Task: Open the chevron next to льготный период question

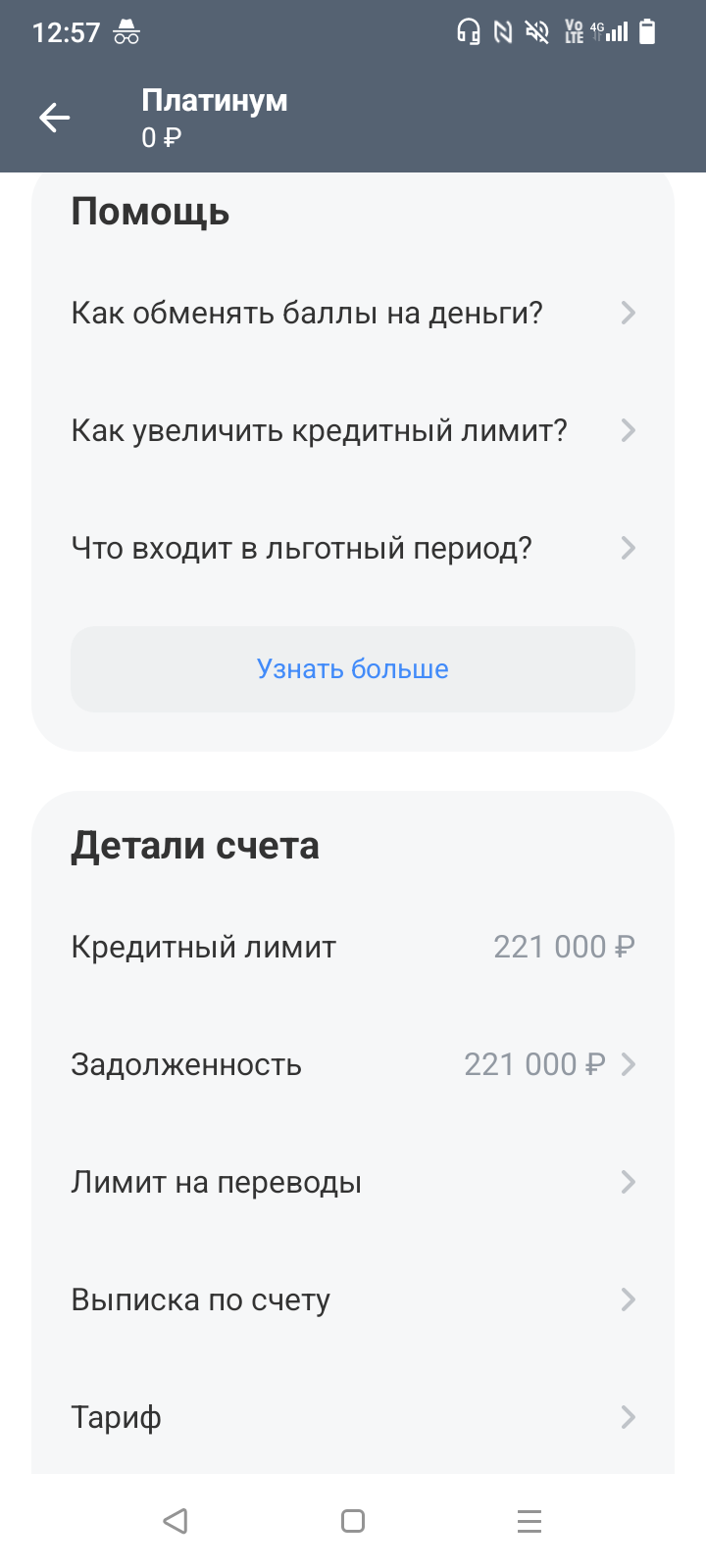Action: (628, 548)
